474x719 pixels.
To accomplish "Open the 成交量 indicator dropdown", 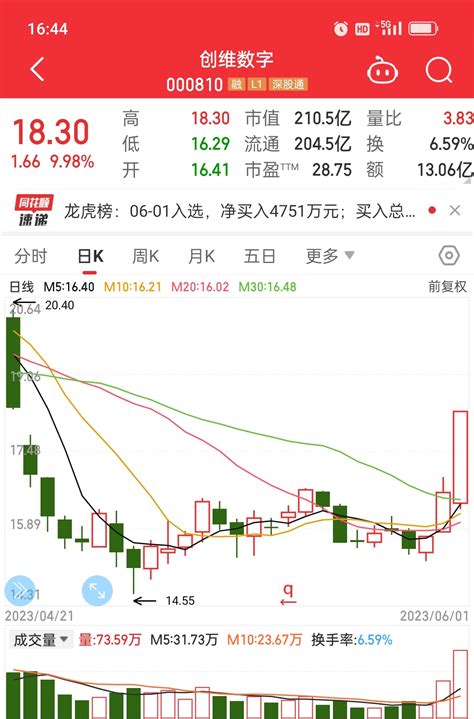I will coord(41,639).
